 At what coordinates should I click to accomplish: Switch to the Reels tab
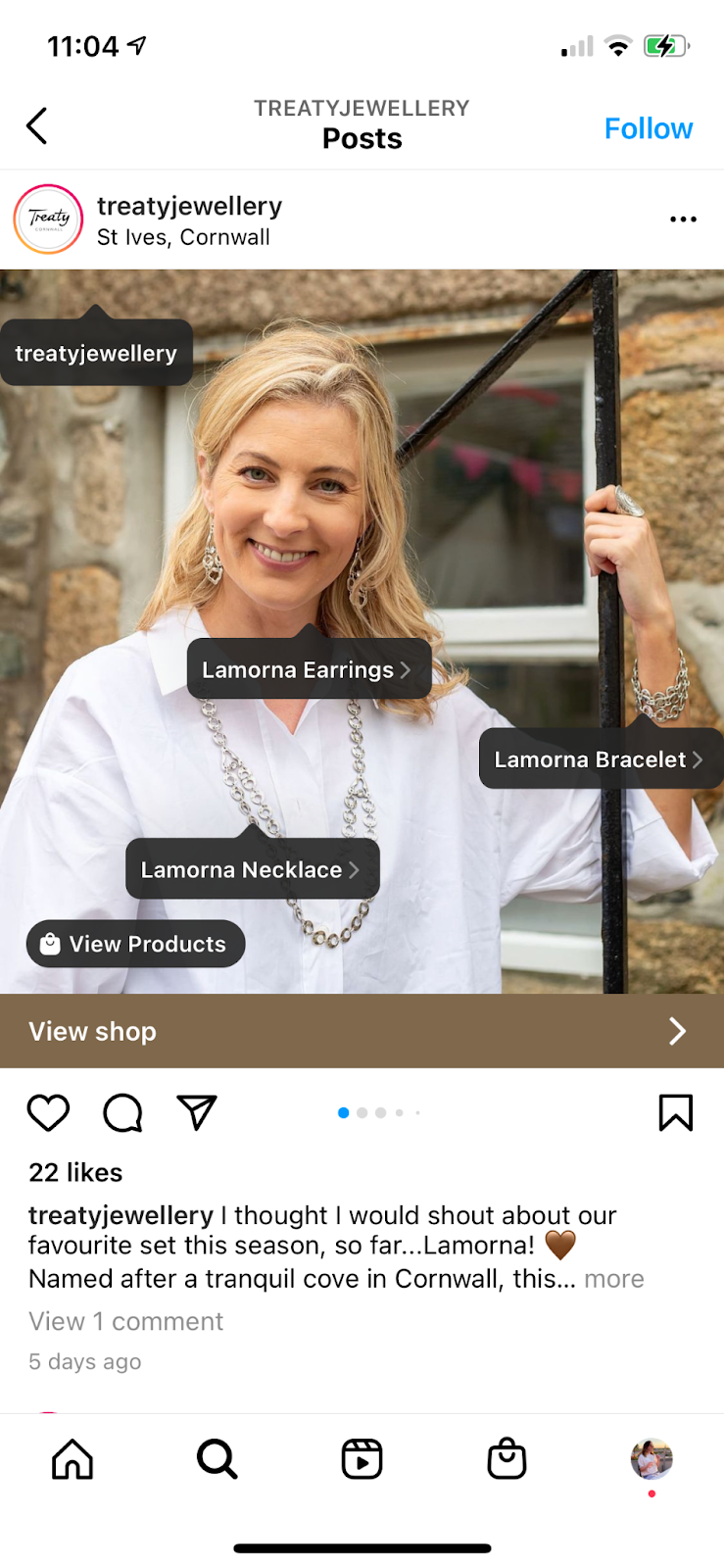pyautogui.click(x=362, y=1459)
